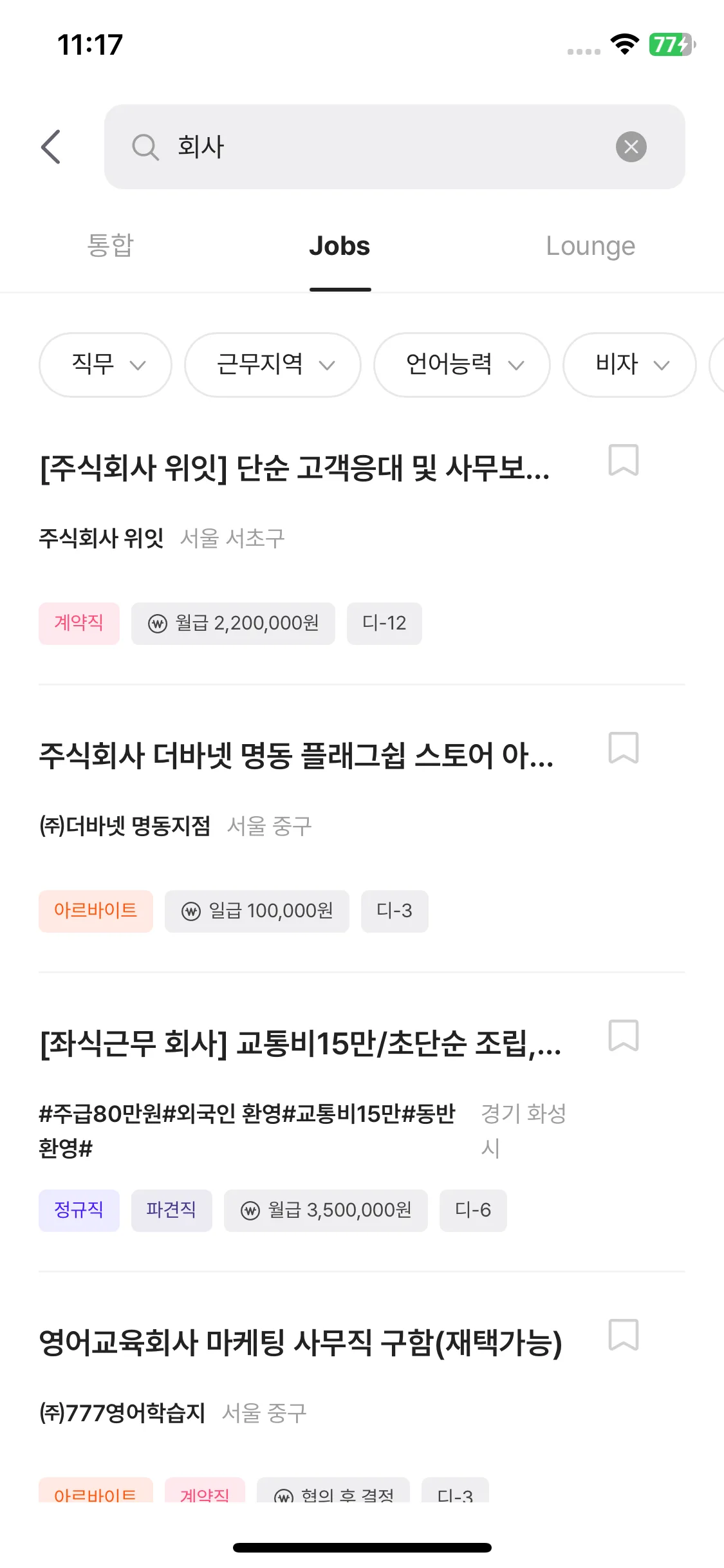Open the 주식회사 위잇 job posting

pyautogui.click(x=295, y=468)
